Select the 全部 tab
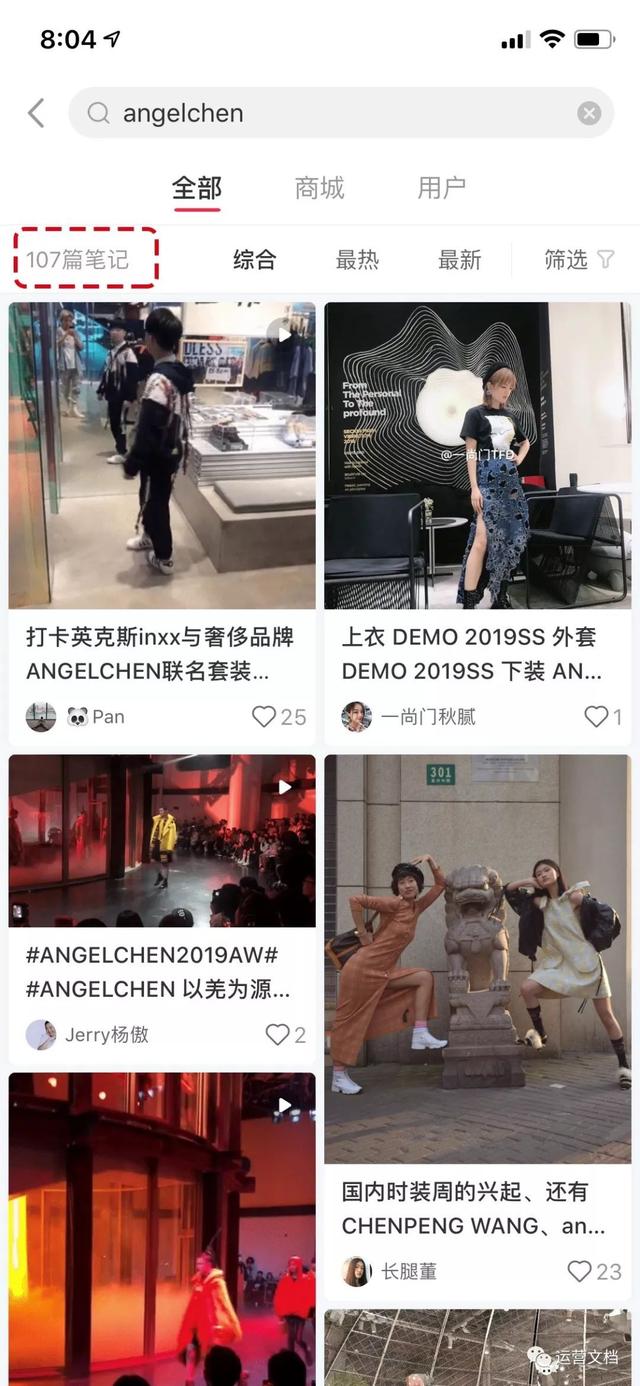 tap(197, 188)
